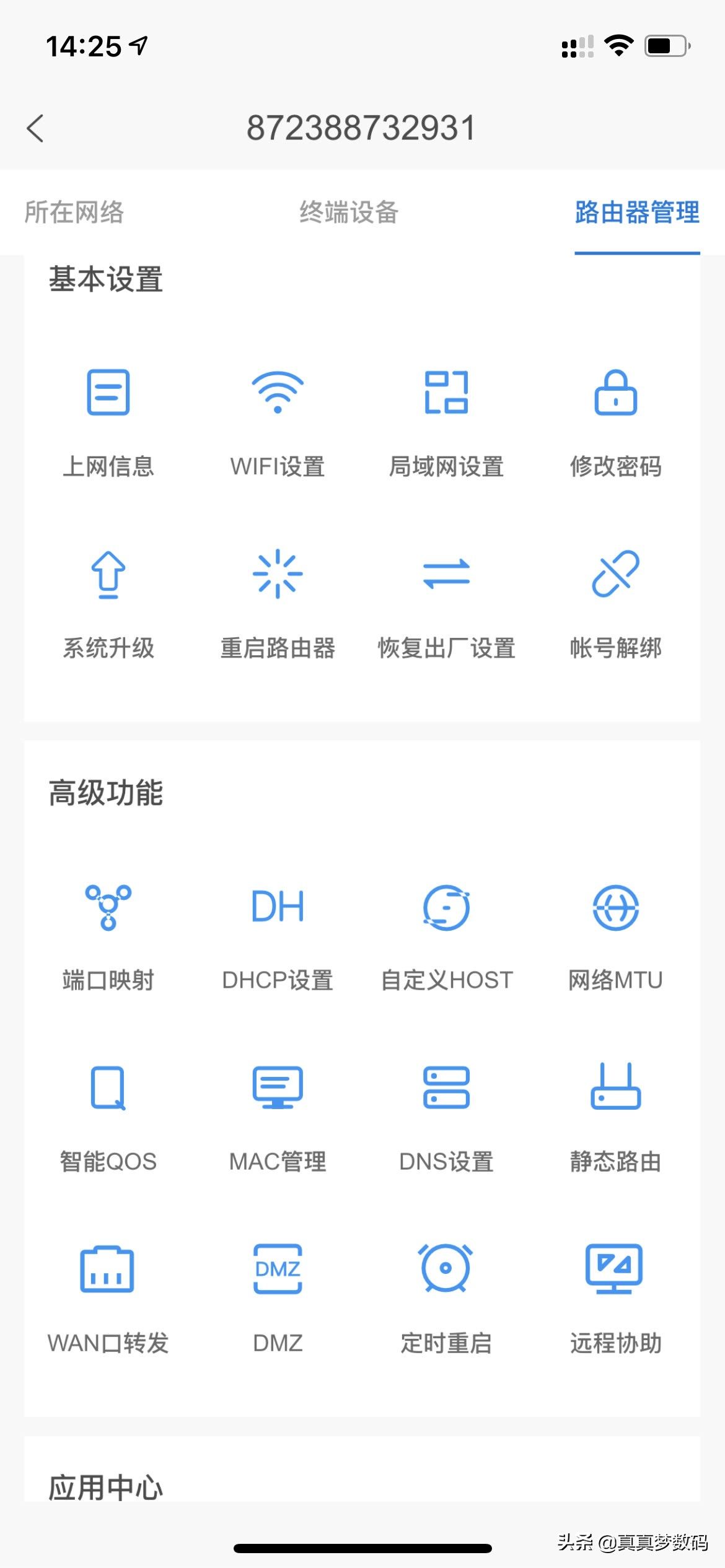Open 系统升级 for firmware update
This screenshot has height=1568, width=725.
point(108,603)
